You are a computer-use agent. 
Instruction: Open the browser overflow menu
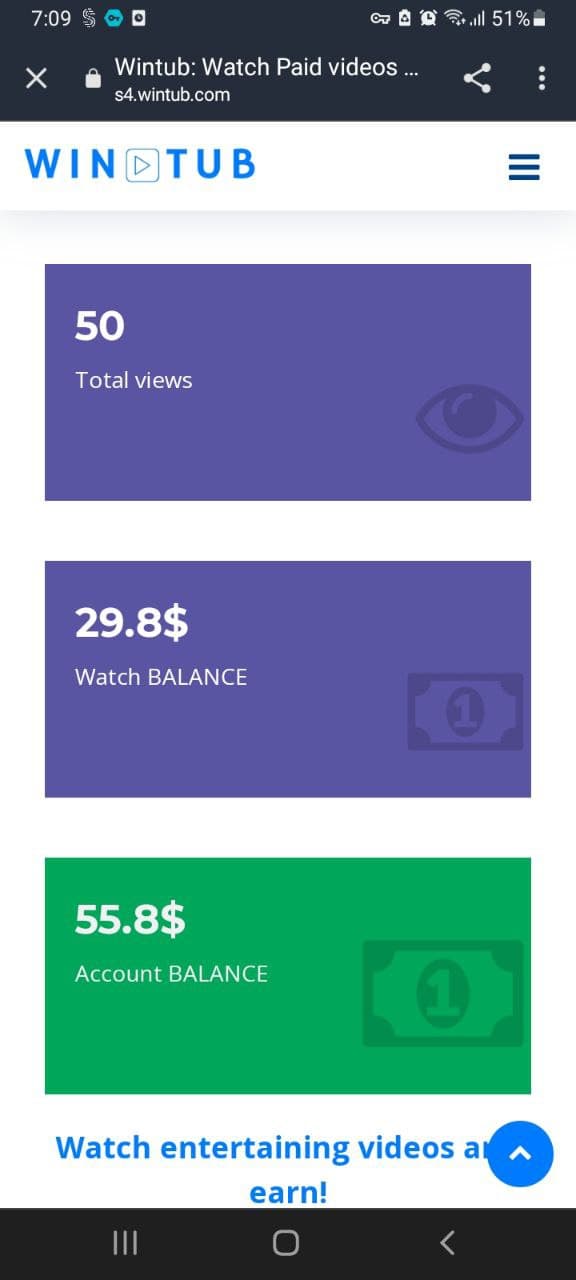(542, 79)
